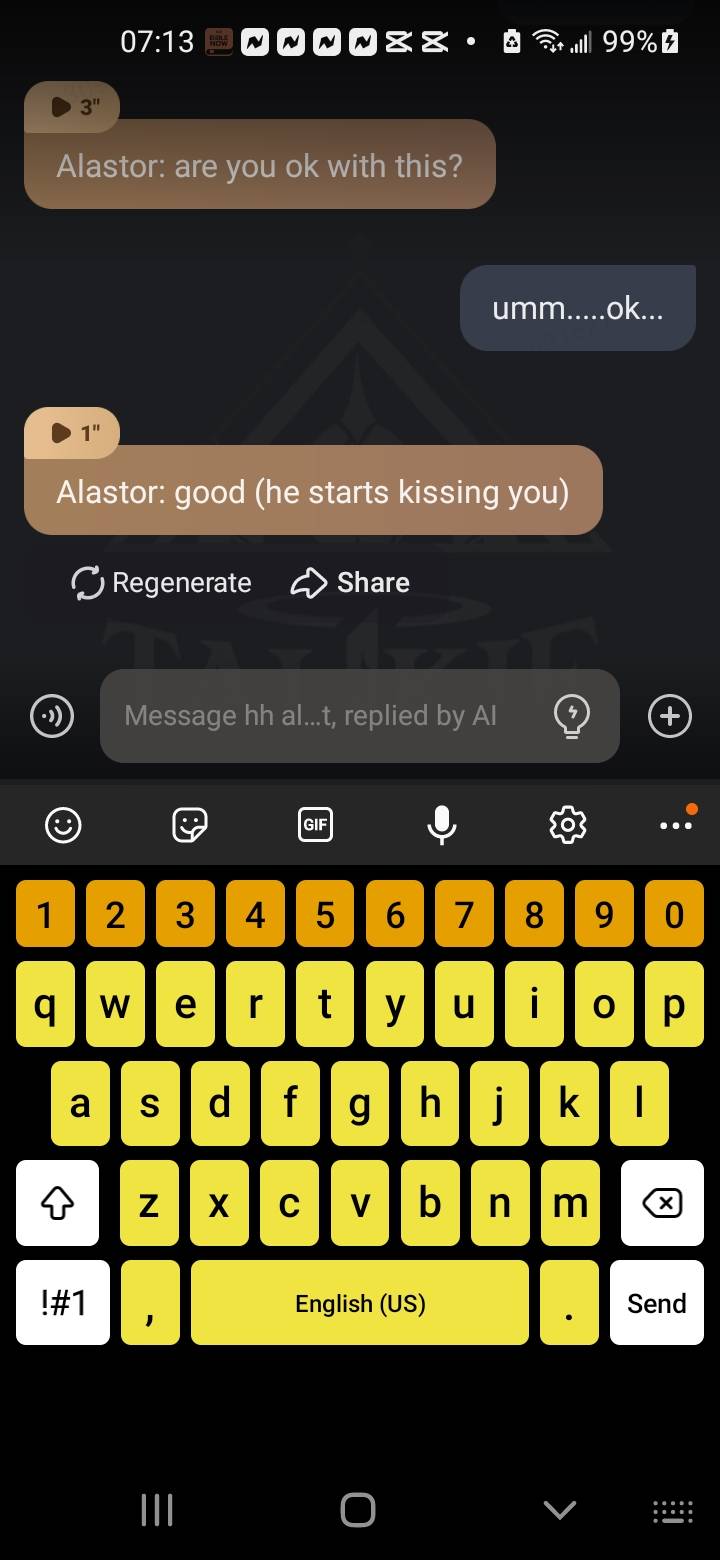Start voice typing with the microphone

tap(441, 825)
